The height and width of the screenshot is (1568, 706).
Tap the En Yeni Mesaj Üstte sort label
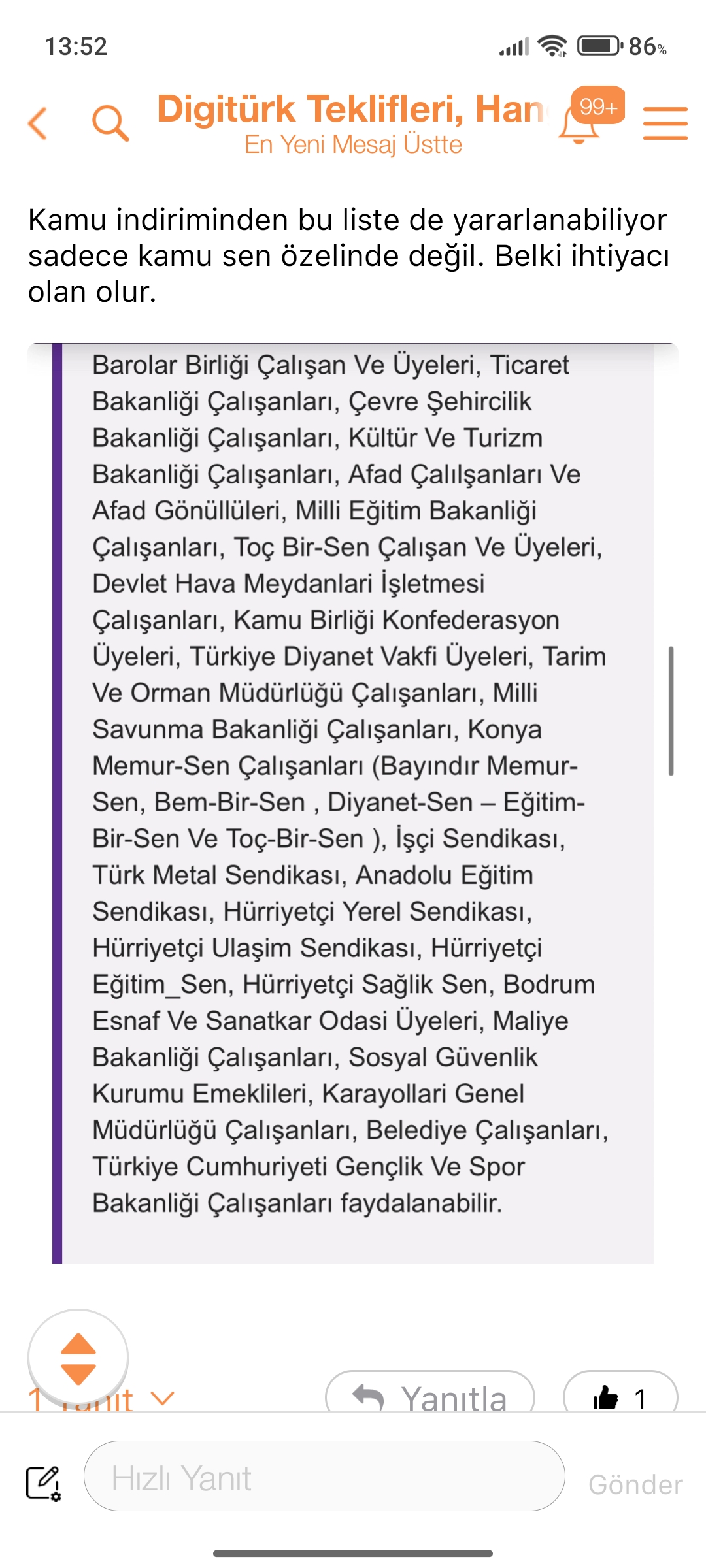pyautogui.click(x=353, y=144)
